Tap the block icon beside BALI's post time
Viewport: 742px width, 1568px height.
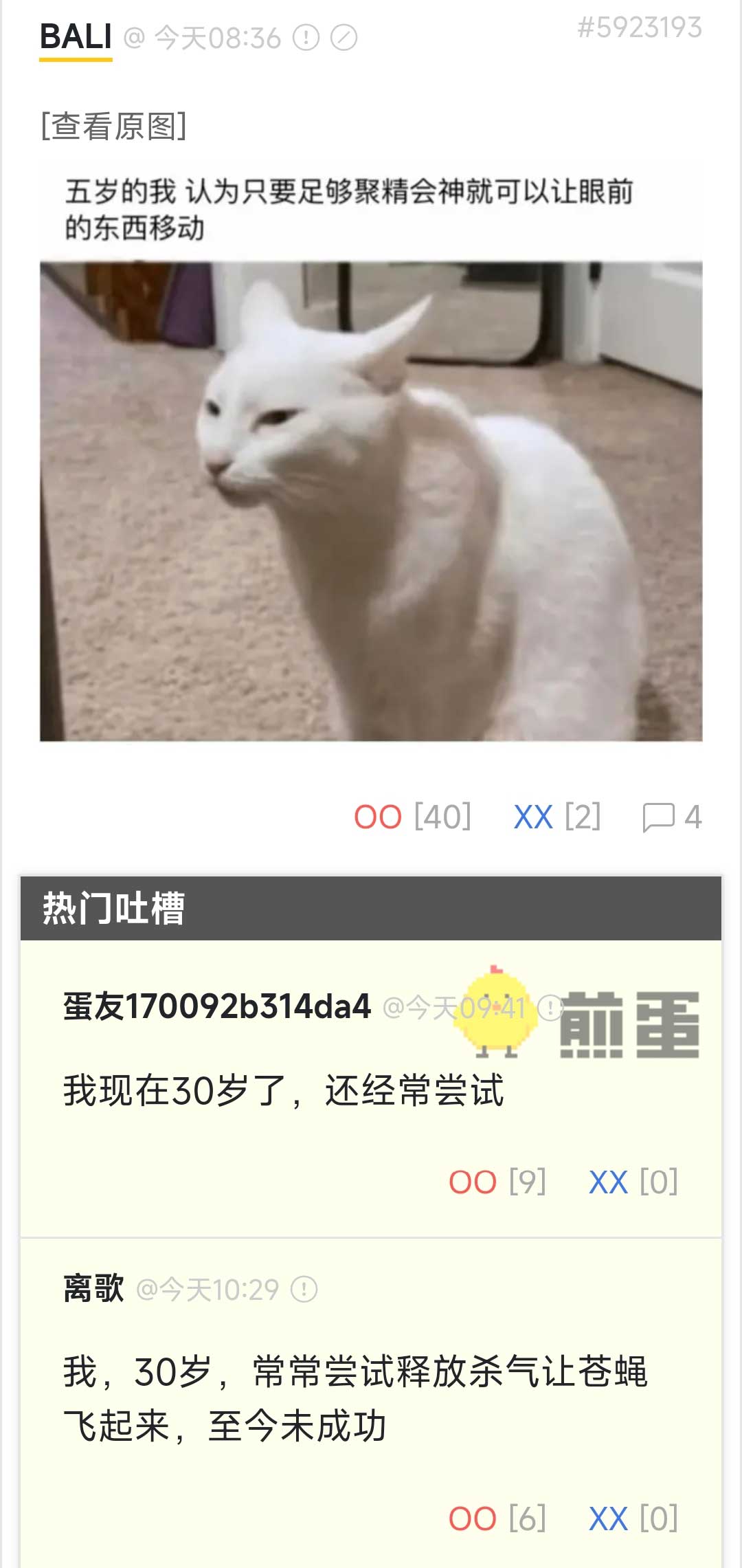tap(344, 38)
